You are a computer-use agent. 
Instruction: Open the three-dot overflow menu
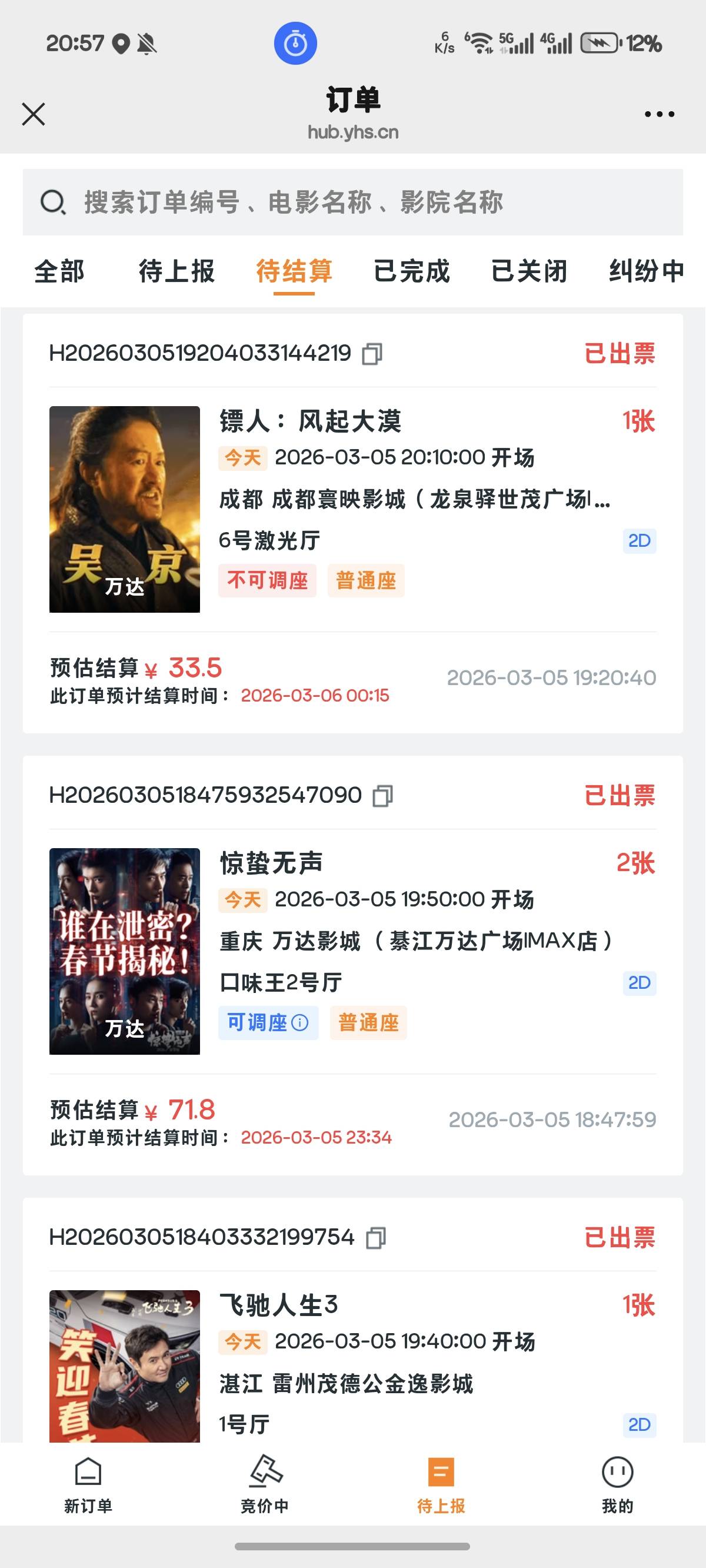coord(659,114)
